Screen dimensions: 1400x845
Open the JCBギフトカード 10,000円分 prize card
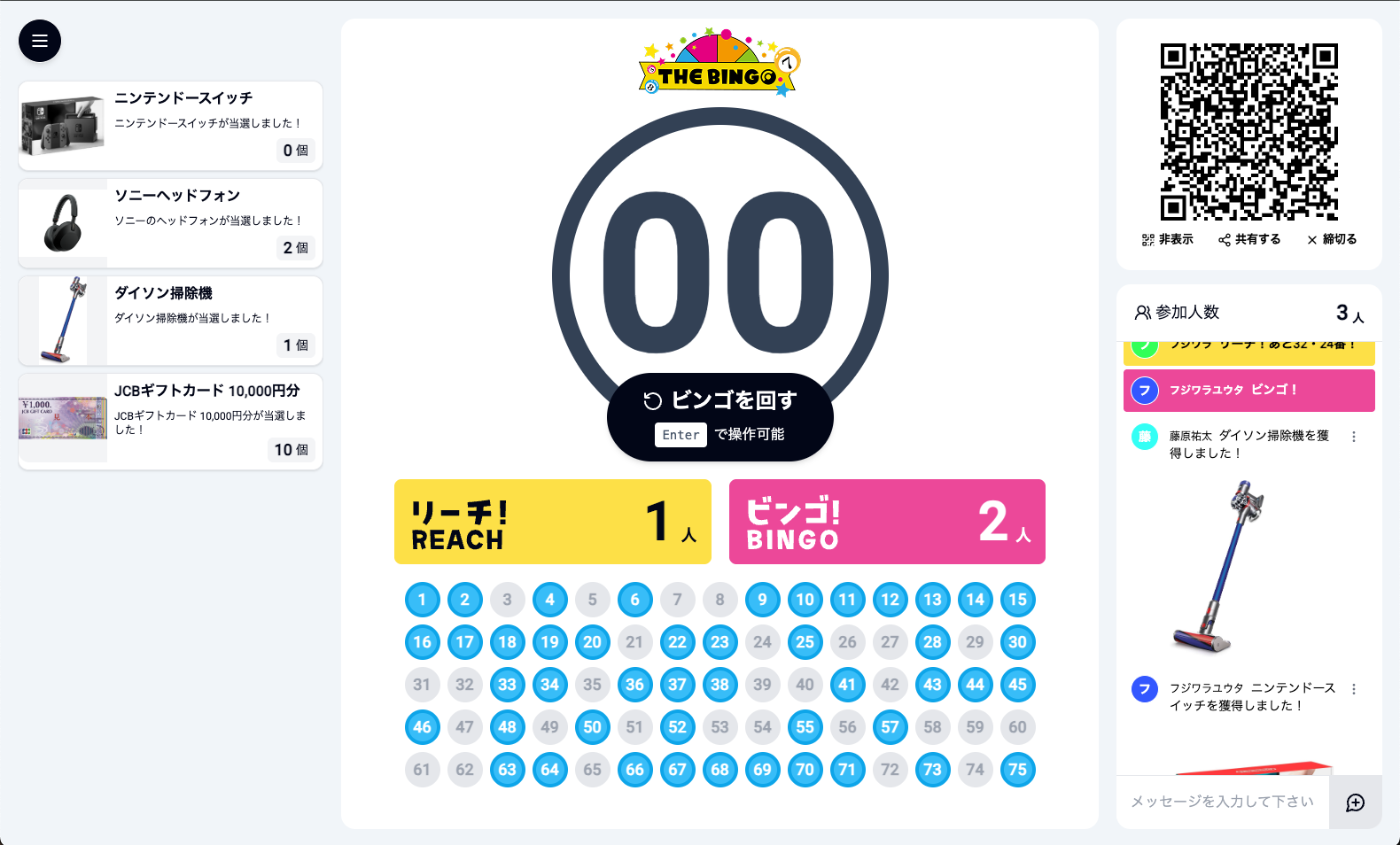point(170,422)
